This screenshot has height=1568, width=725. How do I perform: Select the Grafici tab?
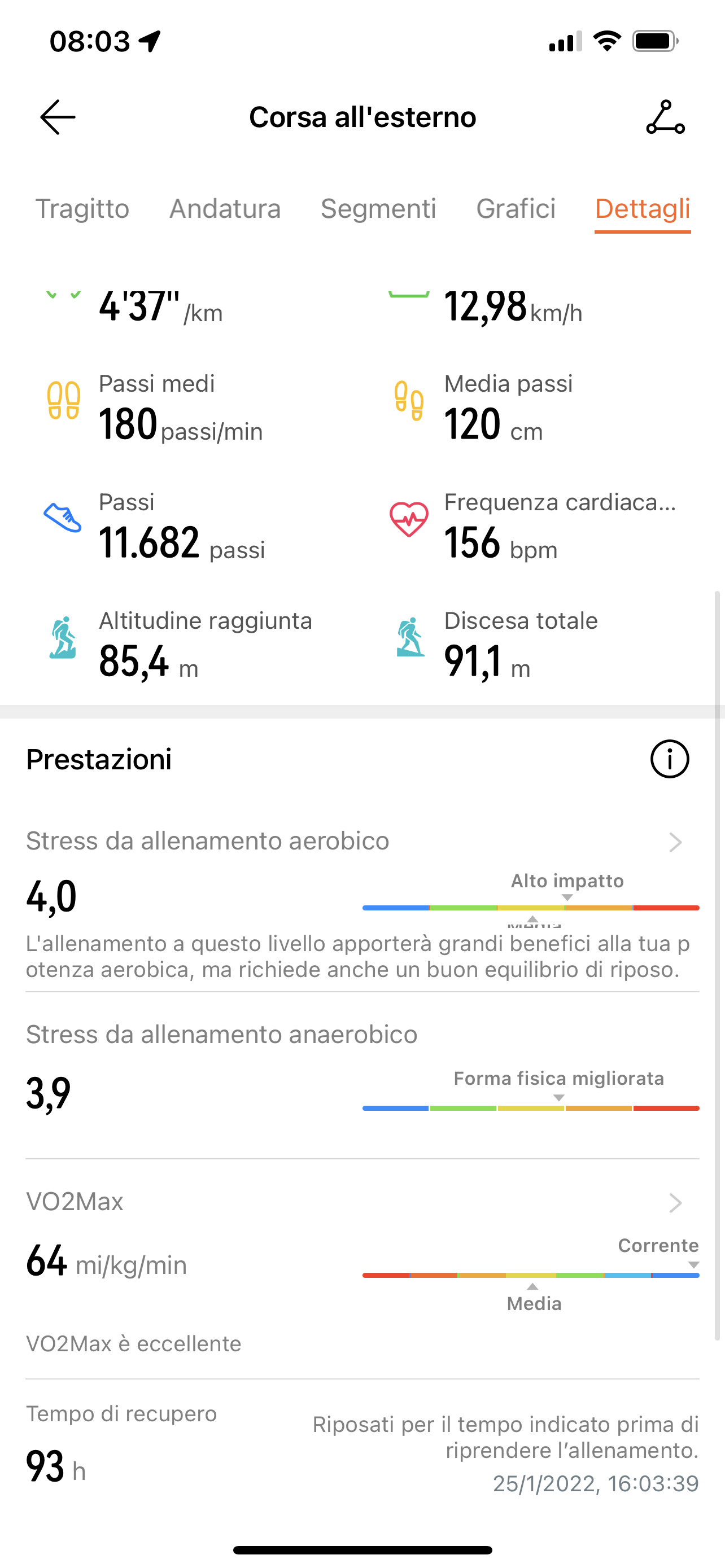tap(516, 209)
